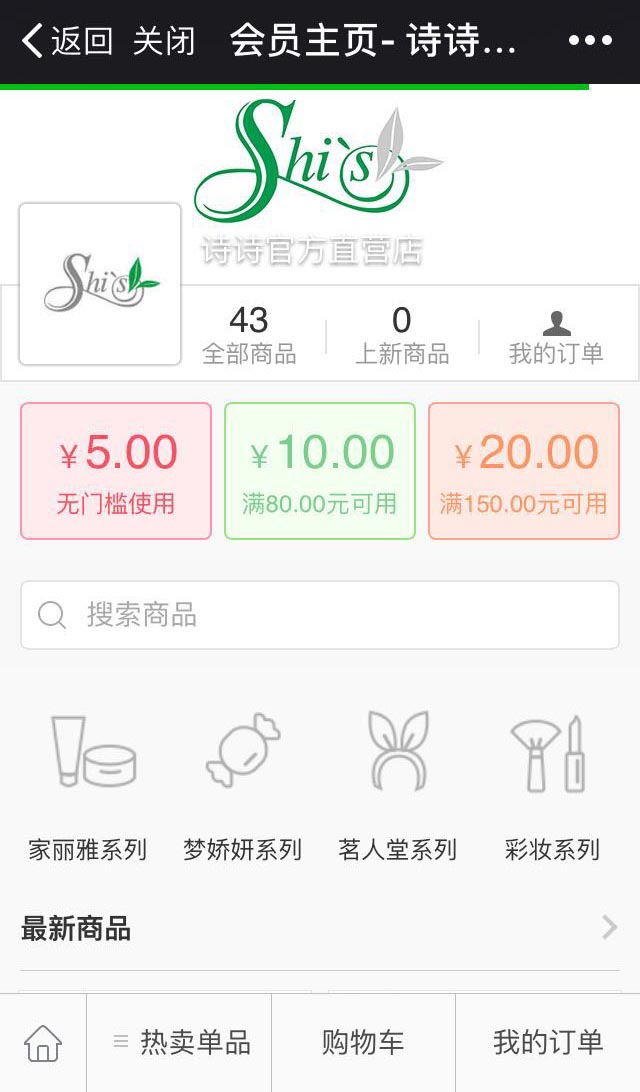The image size is (640, 1092).
Task: Tap the 搜索商品 search box
Action: pyautogui.click(x=320, y=615)
